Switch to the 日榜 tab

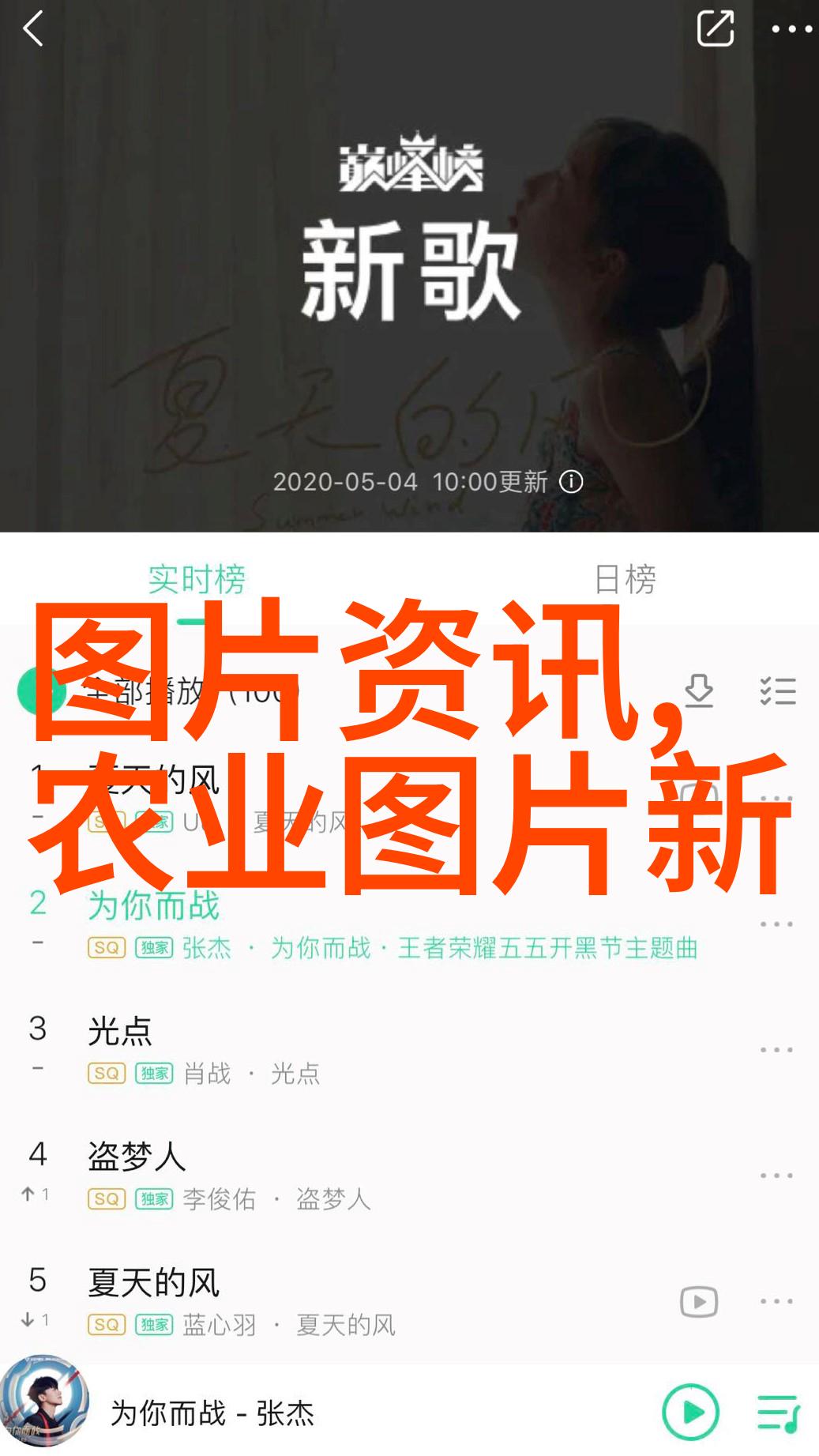(x=624, y=580)
